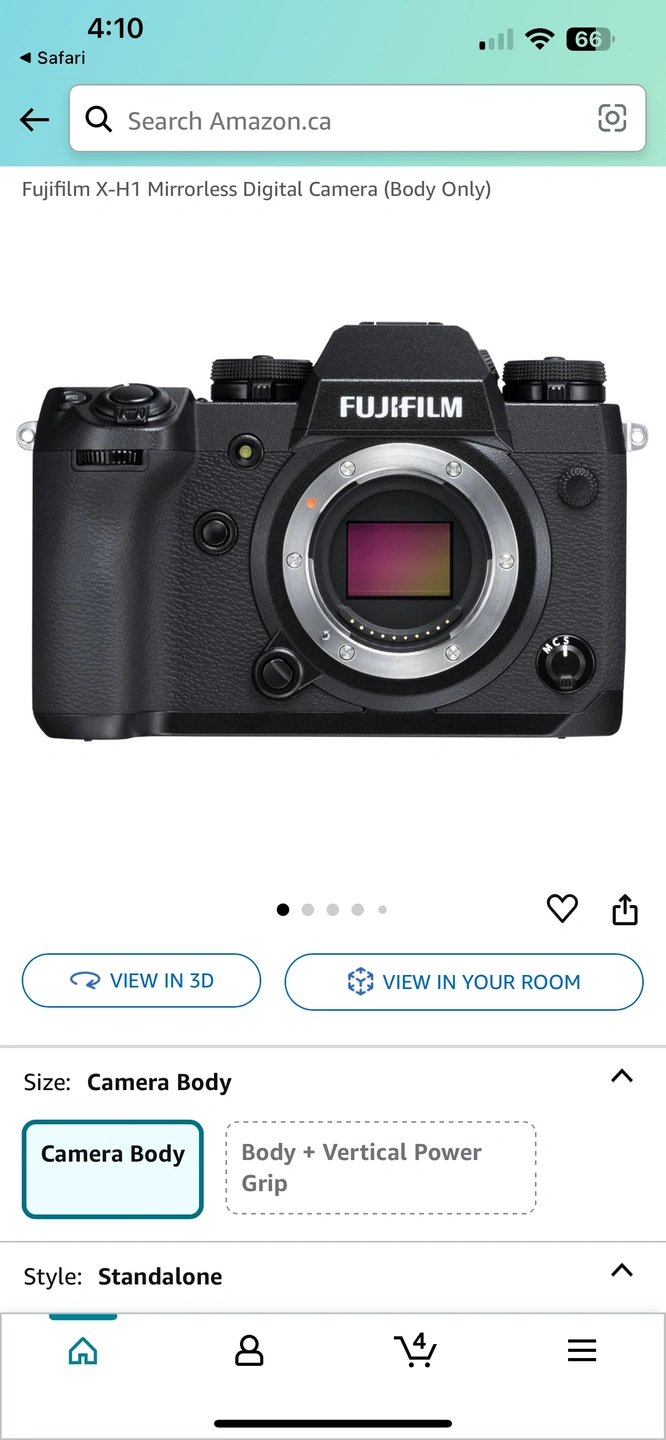Add the camera to wish list heart

[x=562, y=908]
